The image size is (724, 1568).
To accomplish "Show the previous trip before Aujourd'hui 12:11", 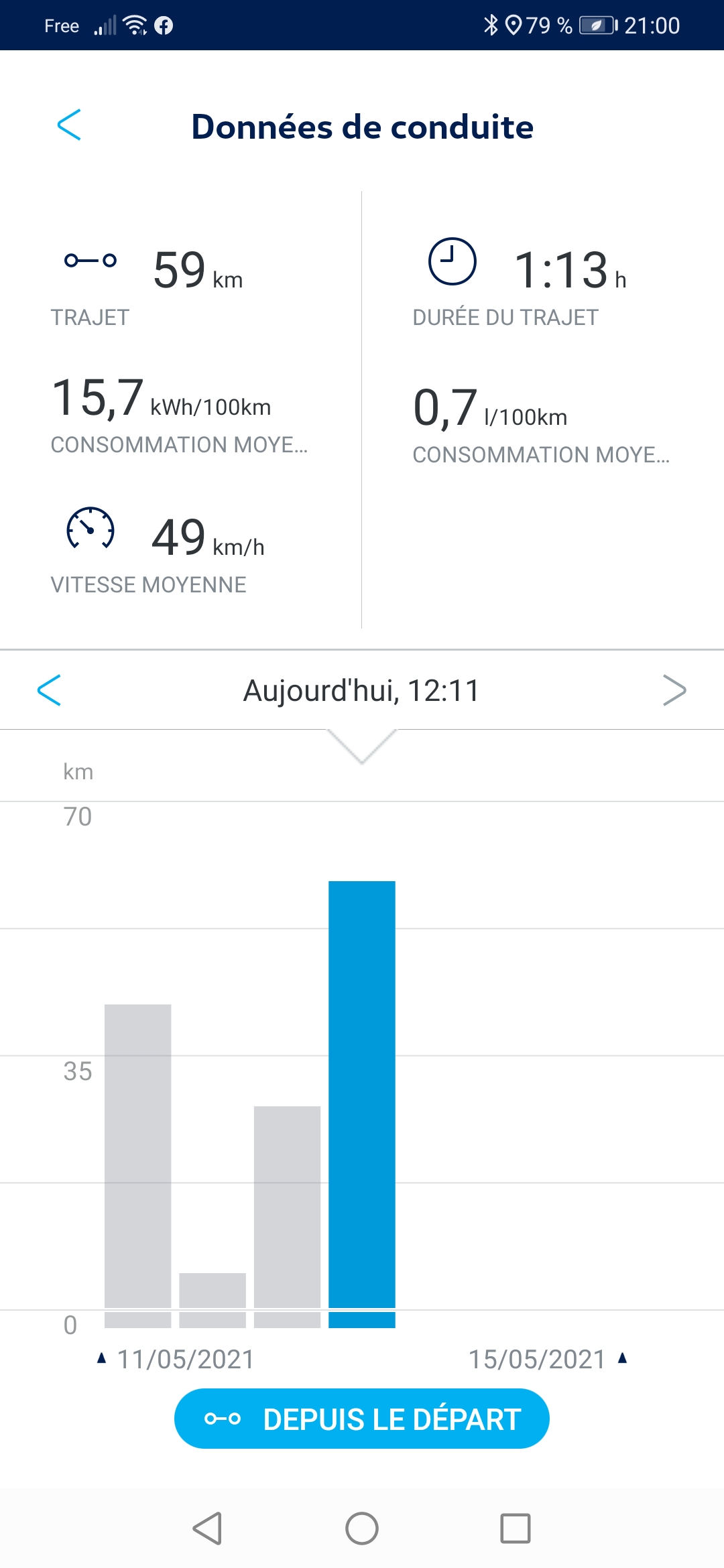I will tap(49, 690).
